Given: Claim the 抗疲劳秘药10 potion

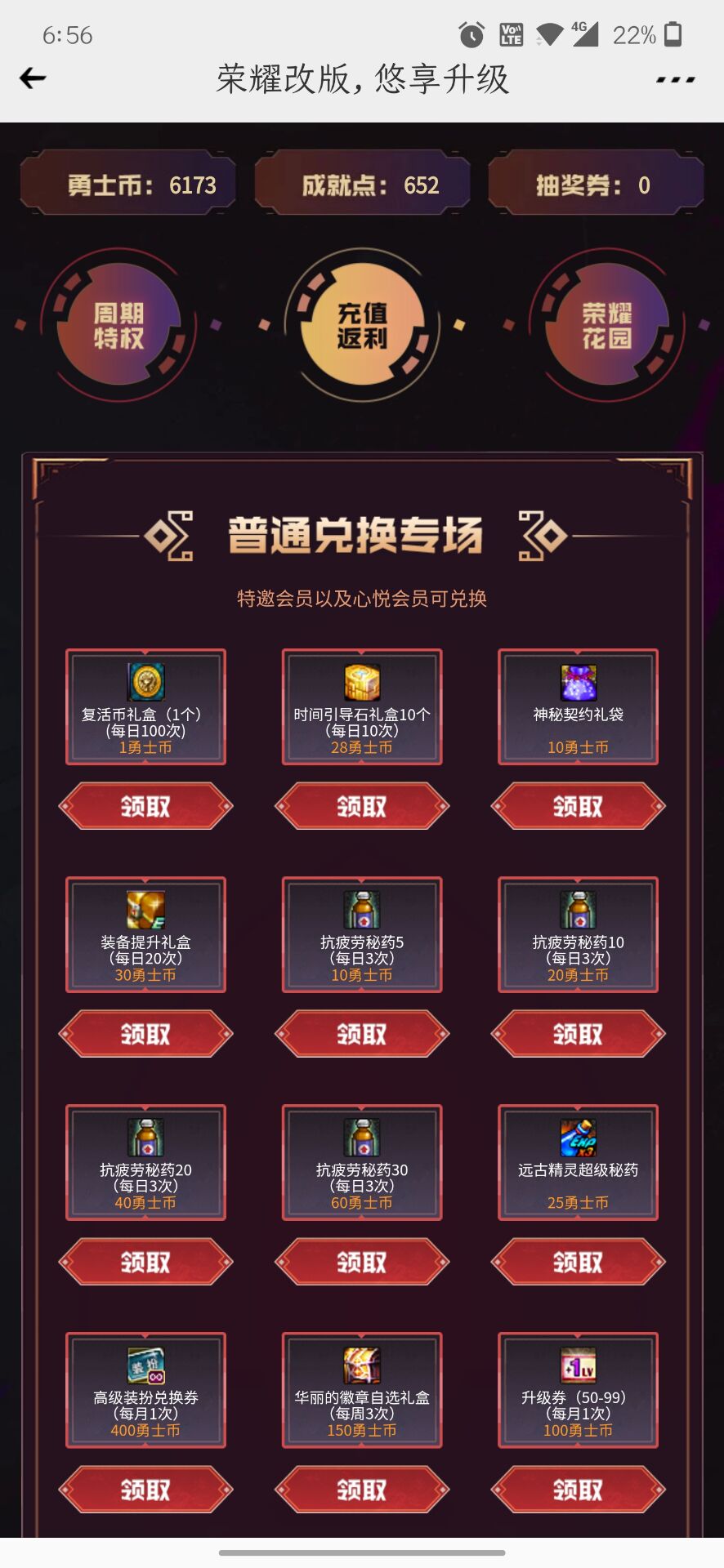Looking at the screenshot, I should coord(578,1035).
